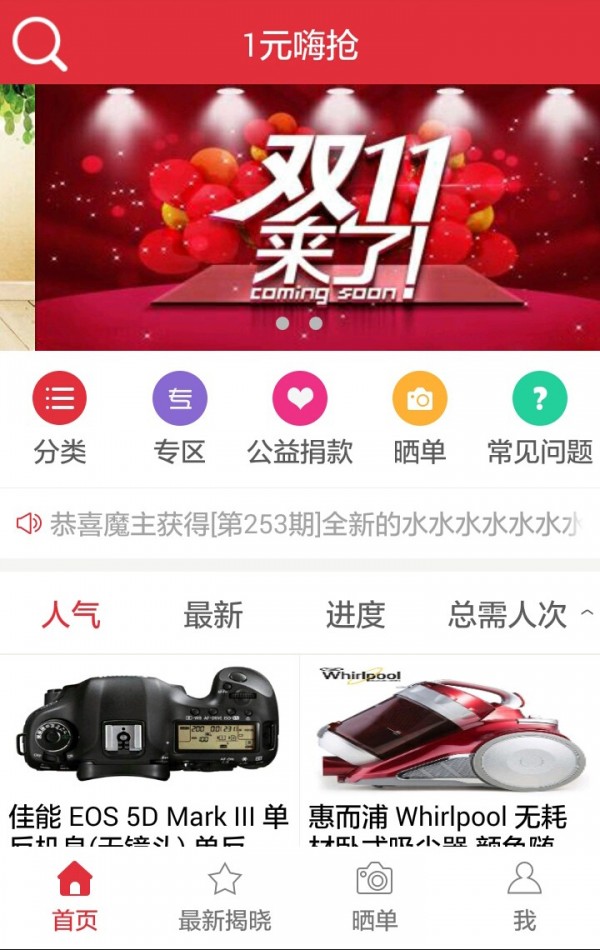Open the 惠而浦 Whirlpool vacuum product
Image resolution: width=600 pixels, height=950 pixels.
[450, 750]
